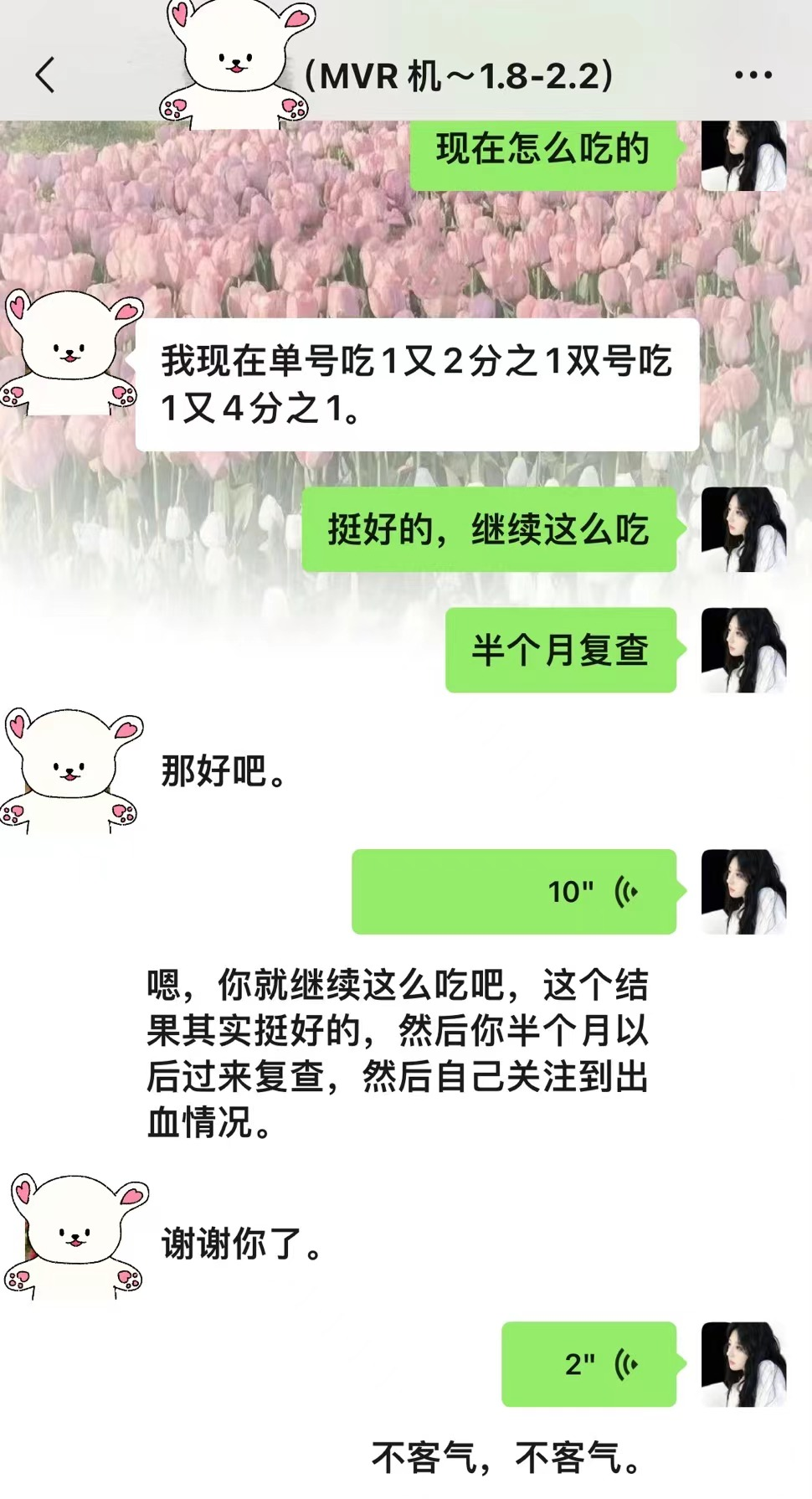Open sender's avatar beside '挺好的，继续这么吃'

coord(743,530)
